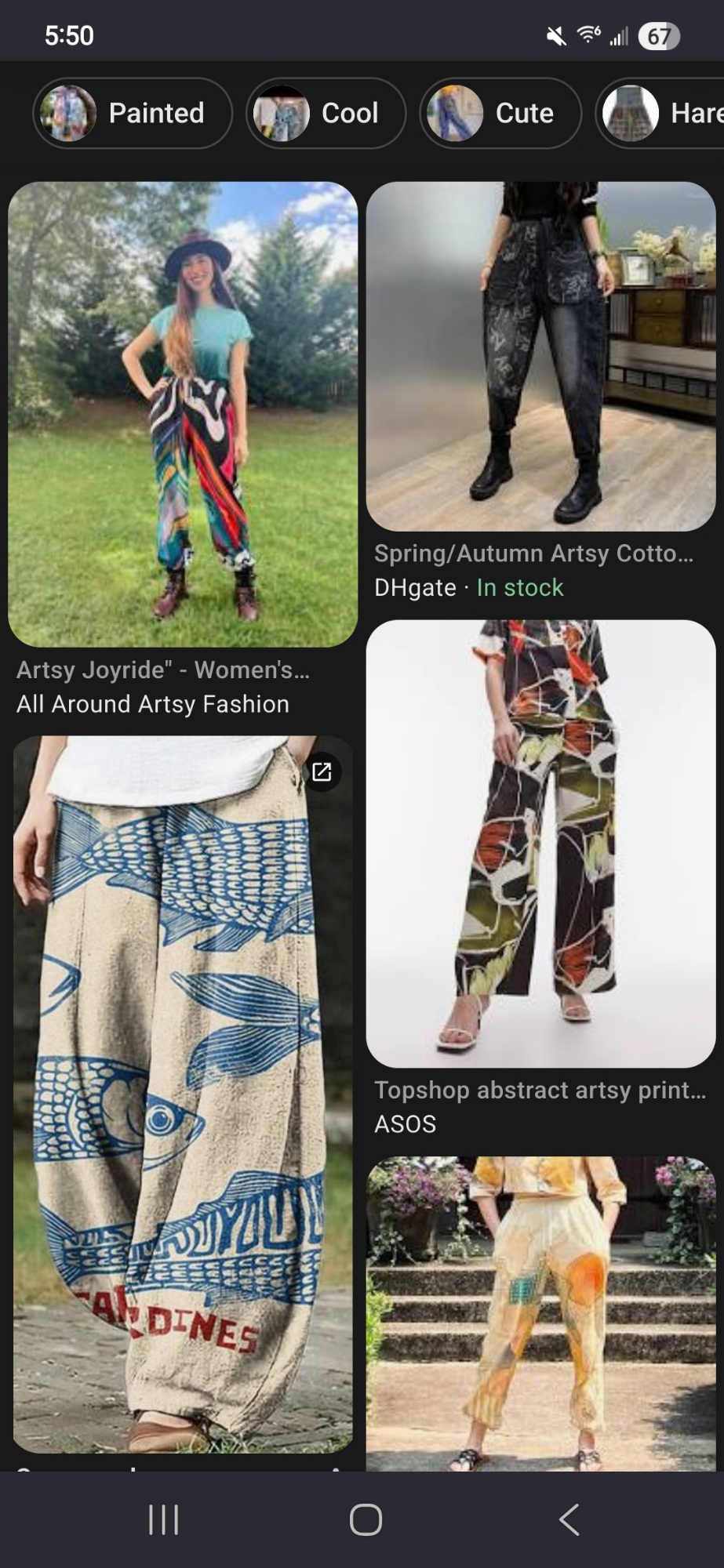This screenshot has width=724, height=1568.
Task: Open recent apps from navigation bar
Action: coord(164,1519)
